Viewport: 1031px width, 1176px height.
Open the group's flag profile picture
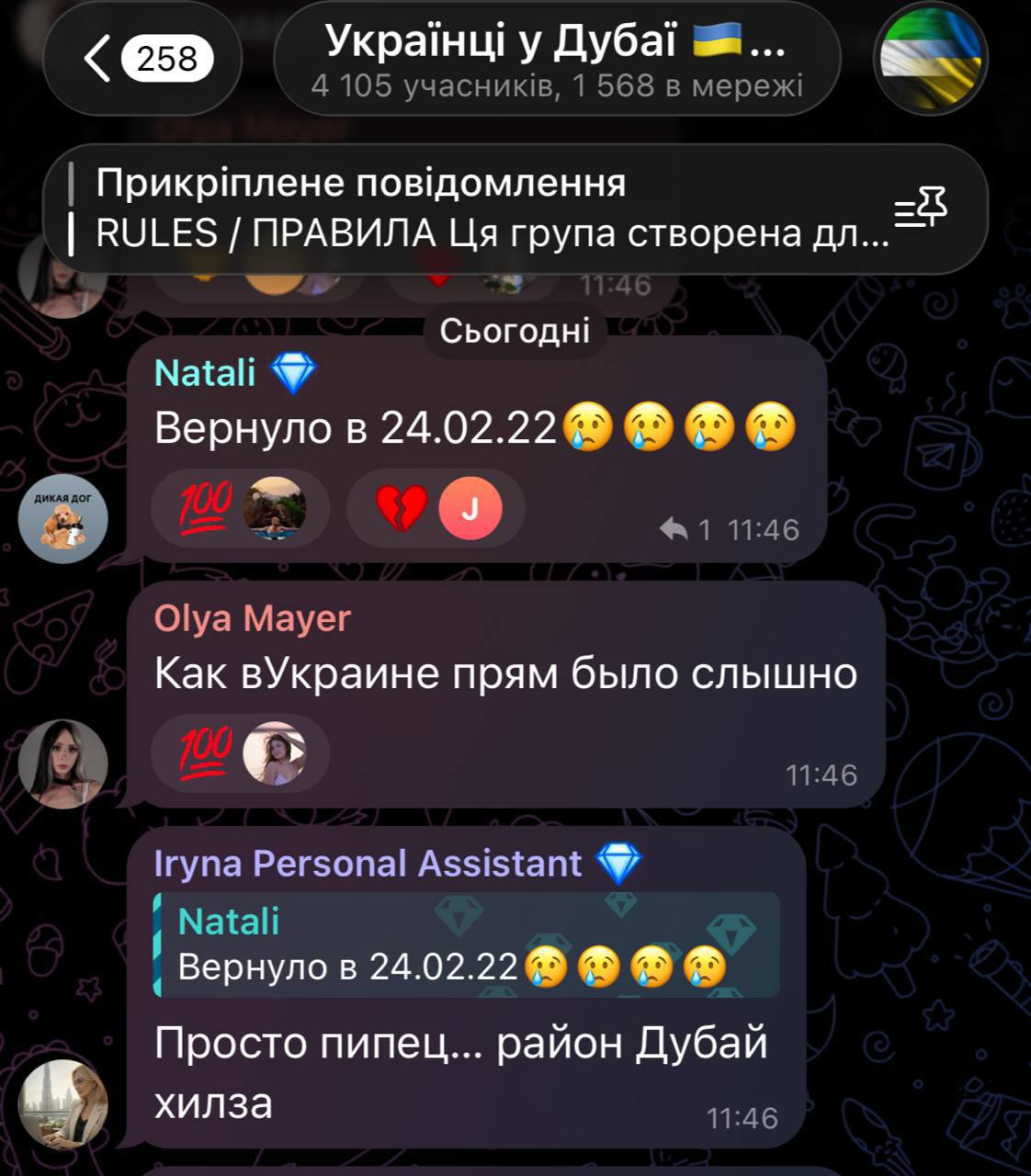click(x=930, y=59)
